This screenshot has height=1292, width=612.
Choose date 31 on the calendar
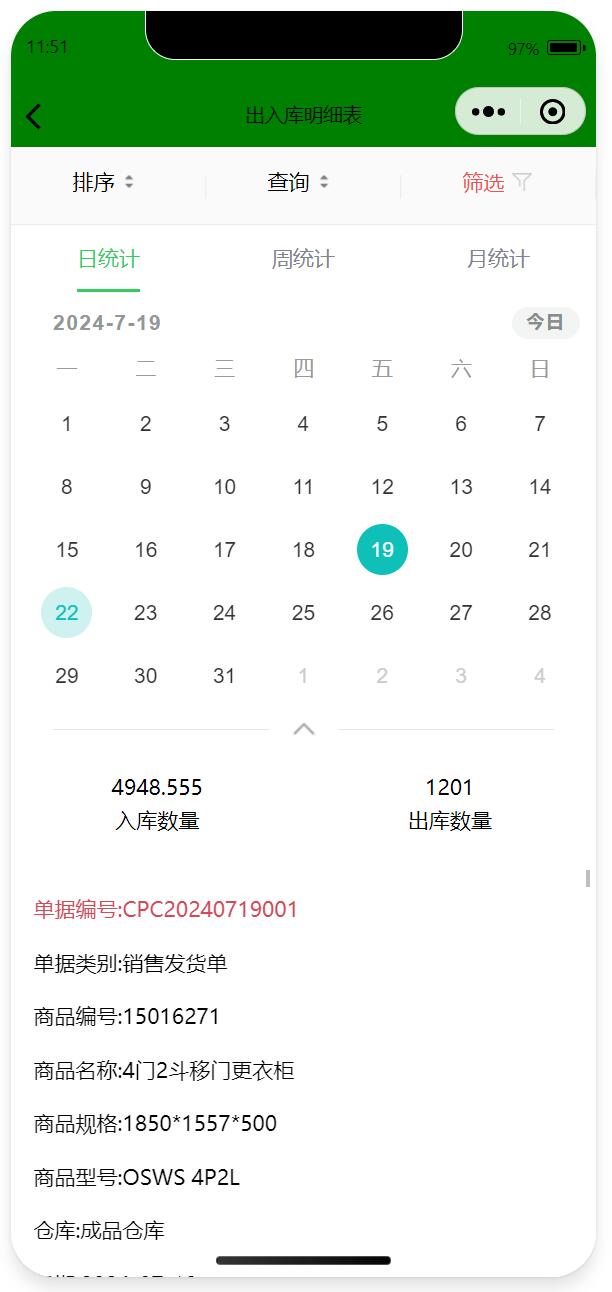point(224,676)
